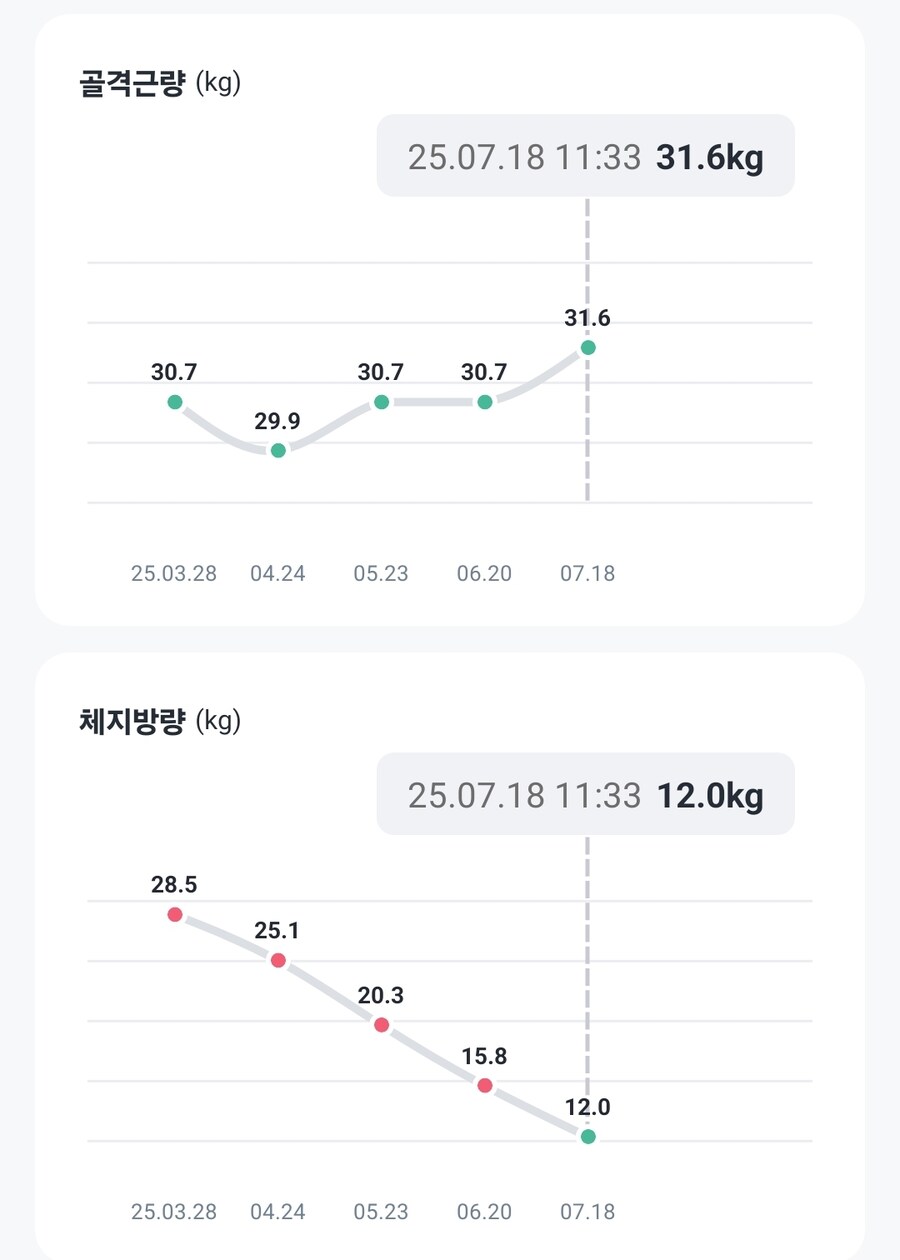Viewport: 900px width, 1260px height.
Task: Select the 31.6 data point on skeletal muscle chart
Action: click(586, 347)
